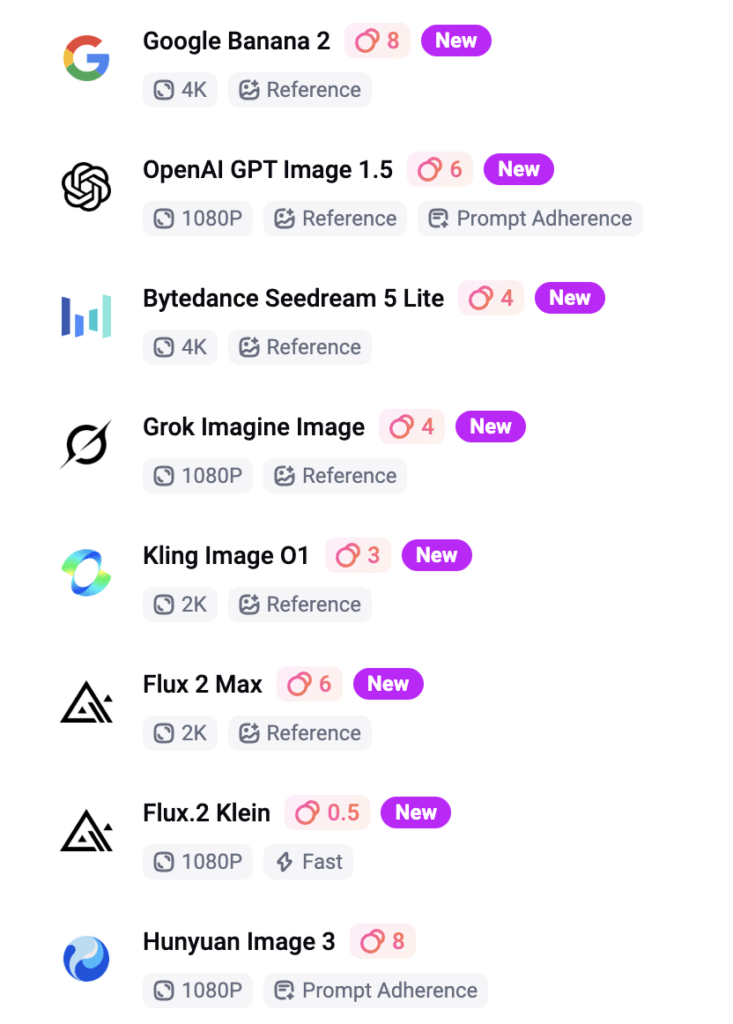Choose OpenAI GPT Image 1.5

267,170
